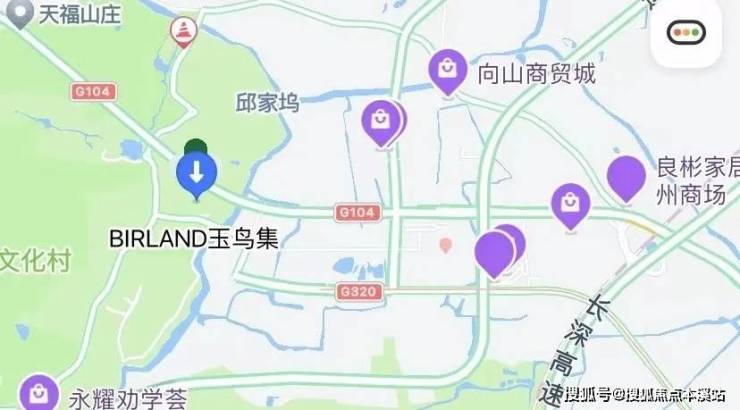Tap the blue BIRLAND玉鸟集 location pin

pos(197,175)
